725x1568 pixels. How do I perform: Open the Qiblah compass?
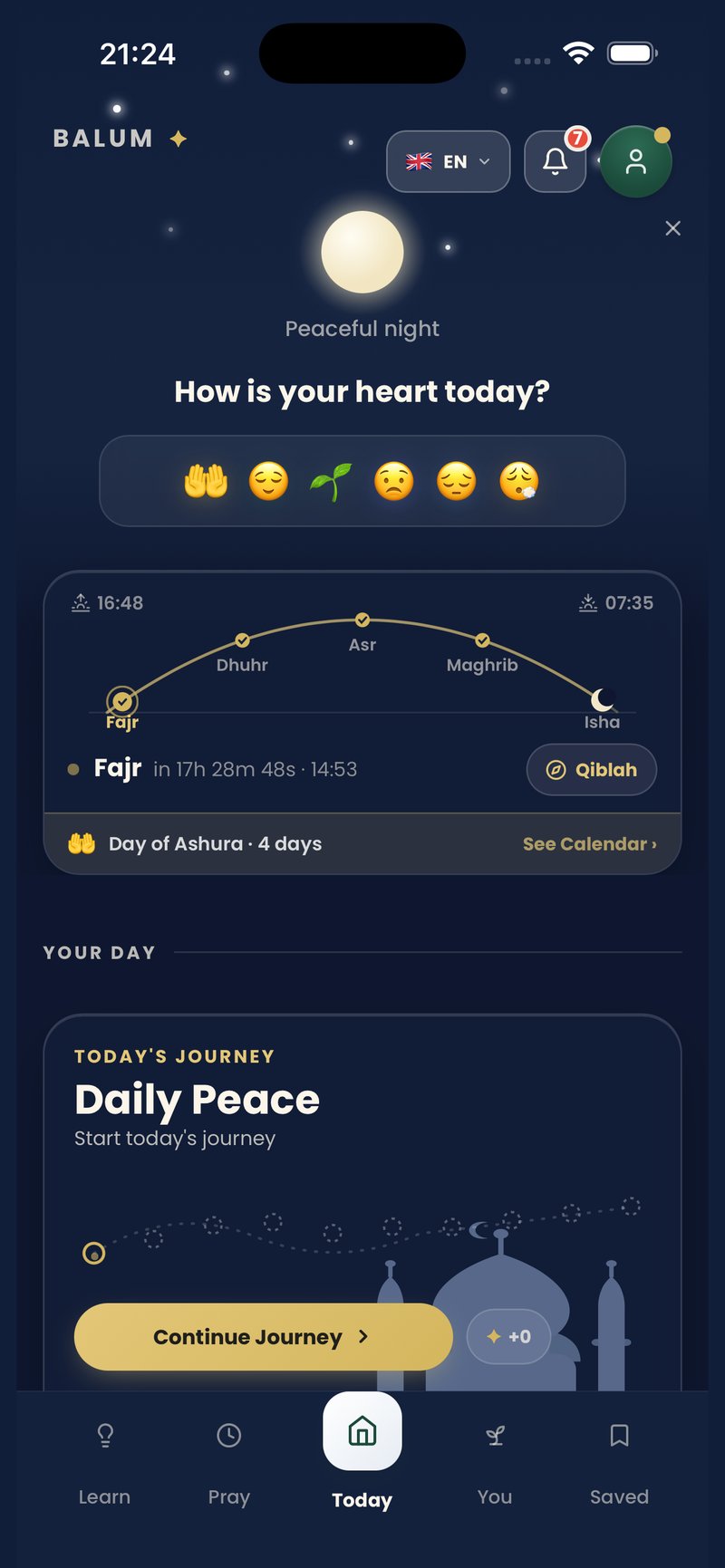[x=592, y=770]
